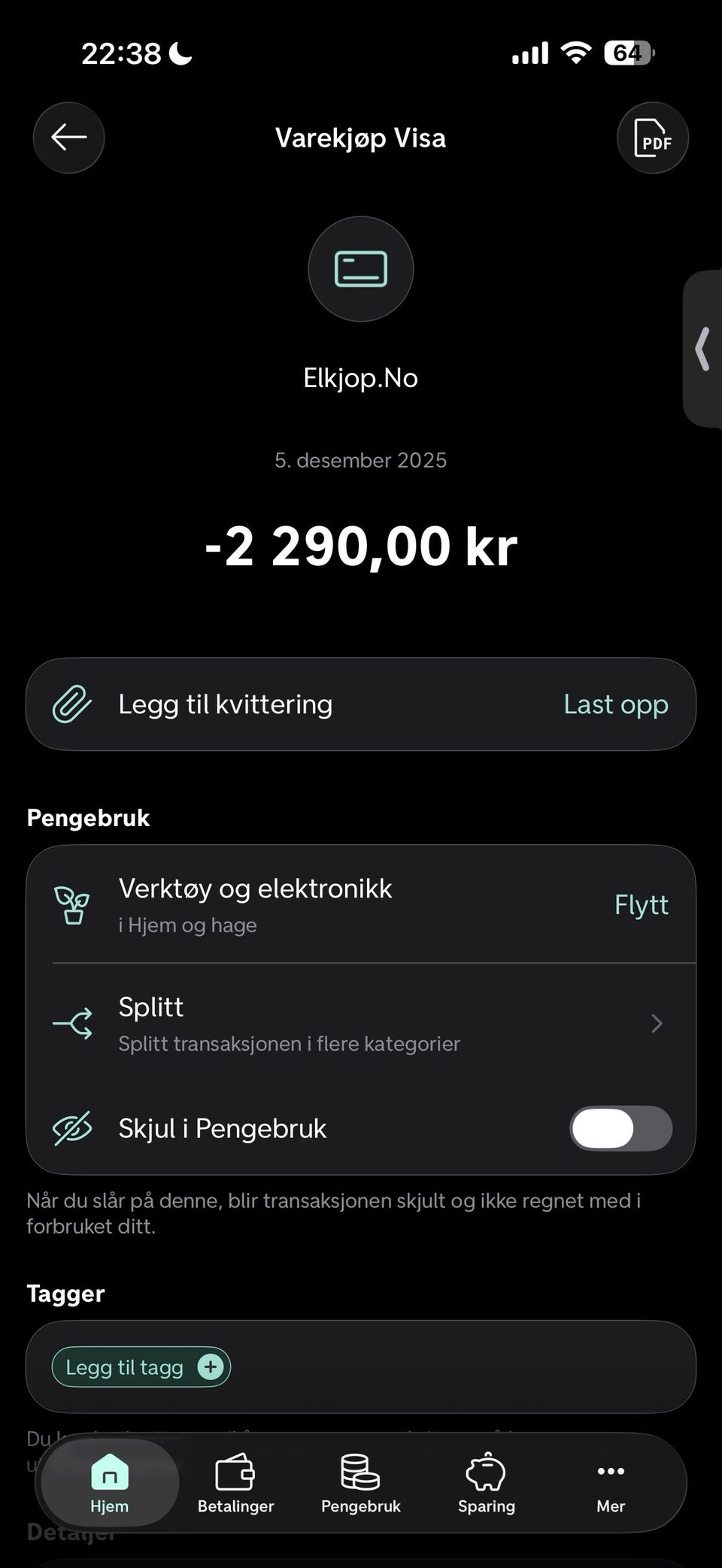Export the transaction as PDF

[652, 138]
